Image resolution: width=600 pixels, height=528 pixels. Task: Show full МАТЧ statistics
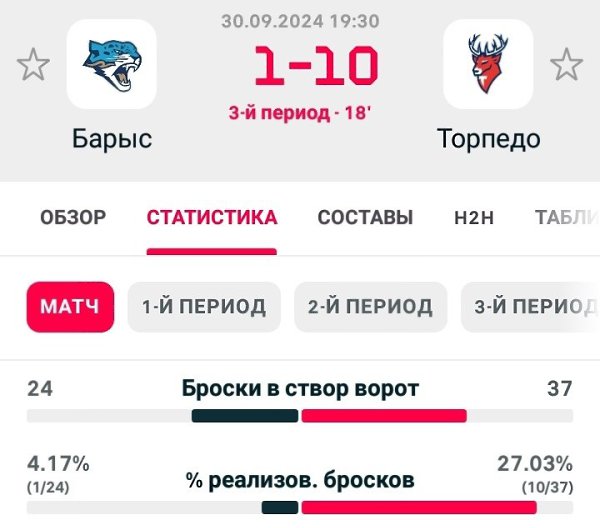tap(70, 306)
